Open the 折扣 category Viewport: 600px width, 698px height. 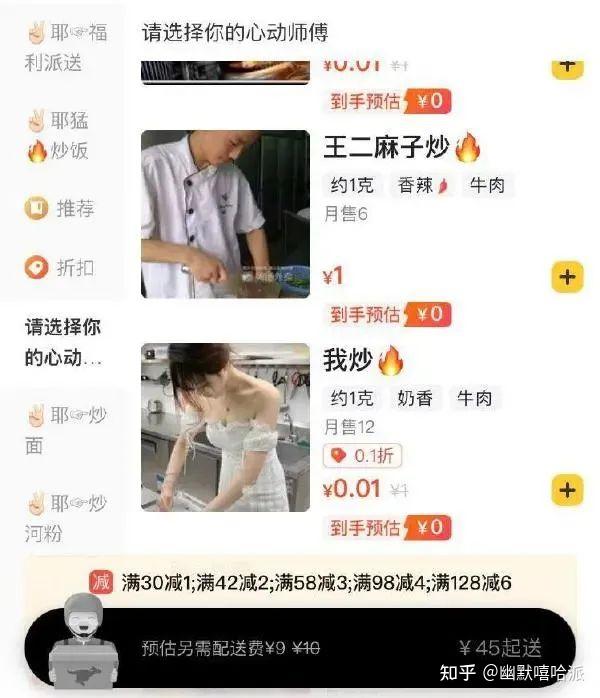(60, 267)
